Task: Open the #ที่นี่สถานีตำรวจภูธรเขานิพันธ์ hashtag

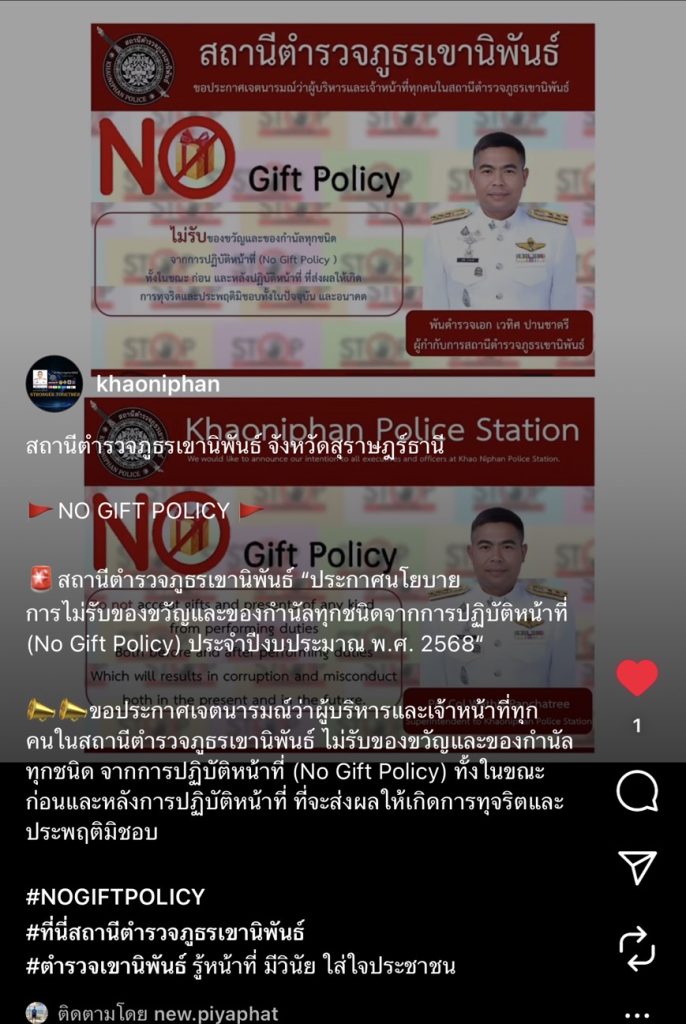Action: click(x=165, y=932)
